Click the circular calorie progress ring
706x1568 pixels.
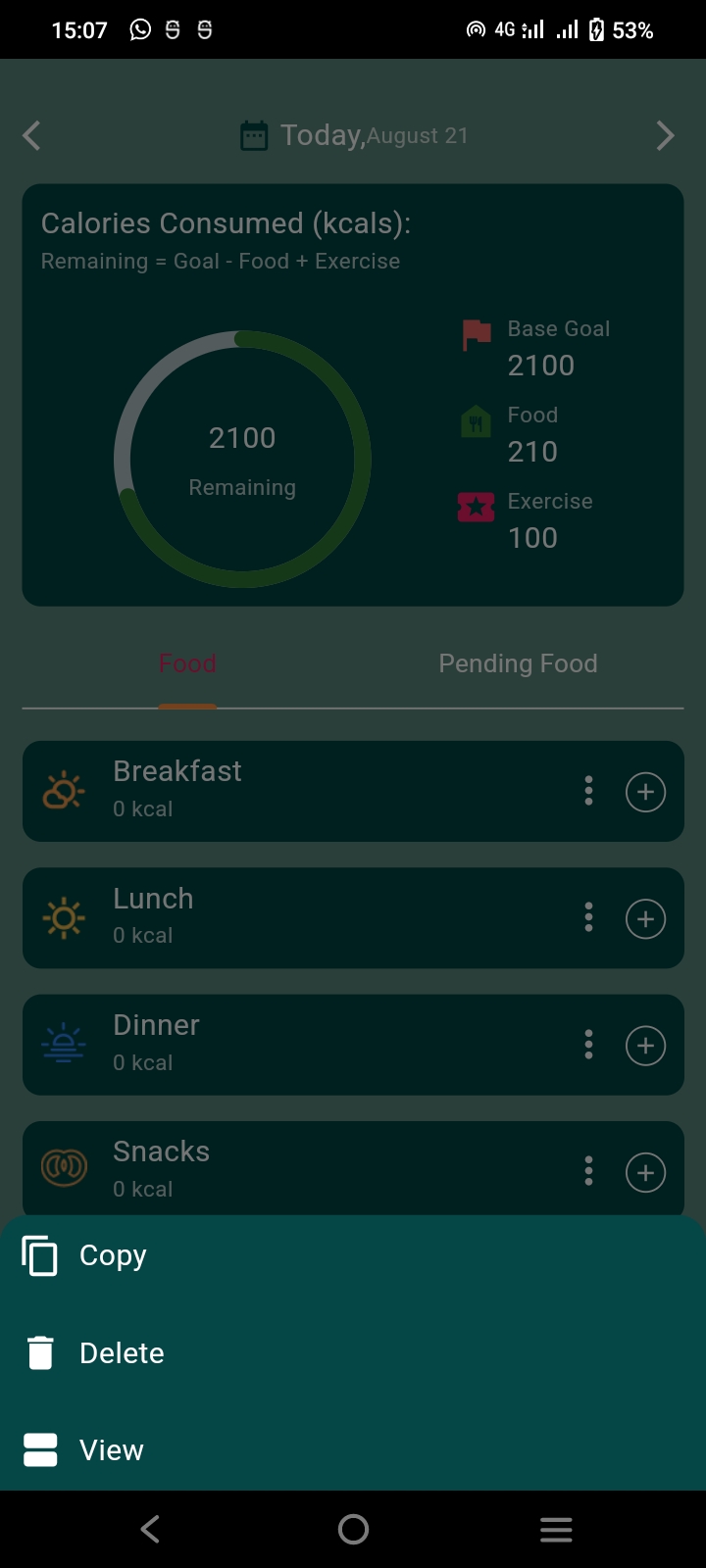tap(242, 459)
